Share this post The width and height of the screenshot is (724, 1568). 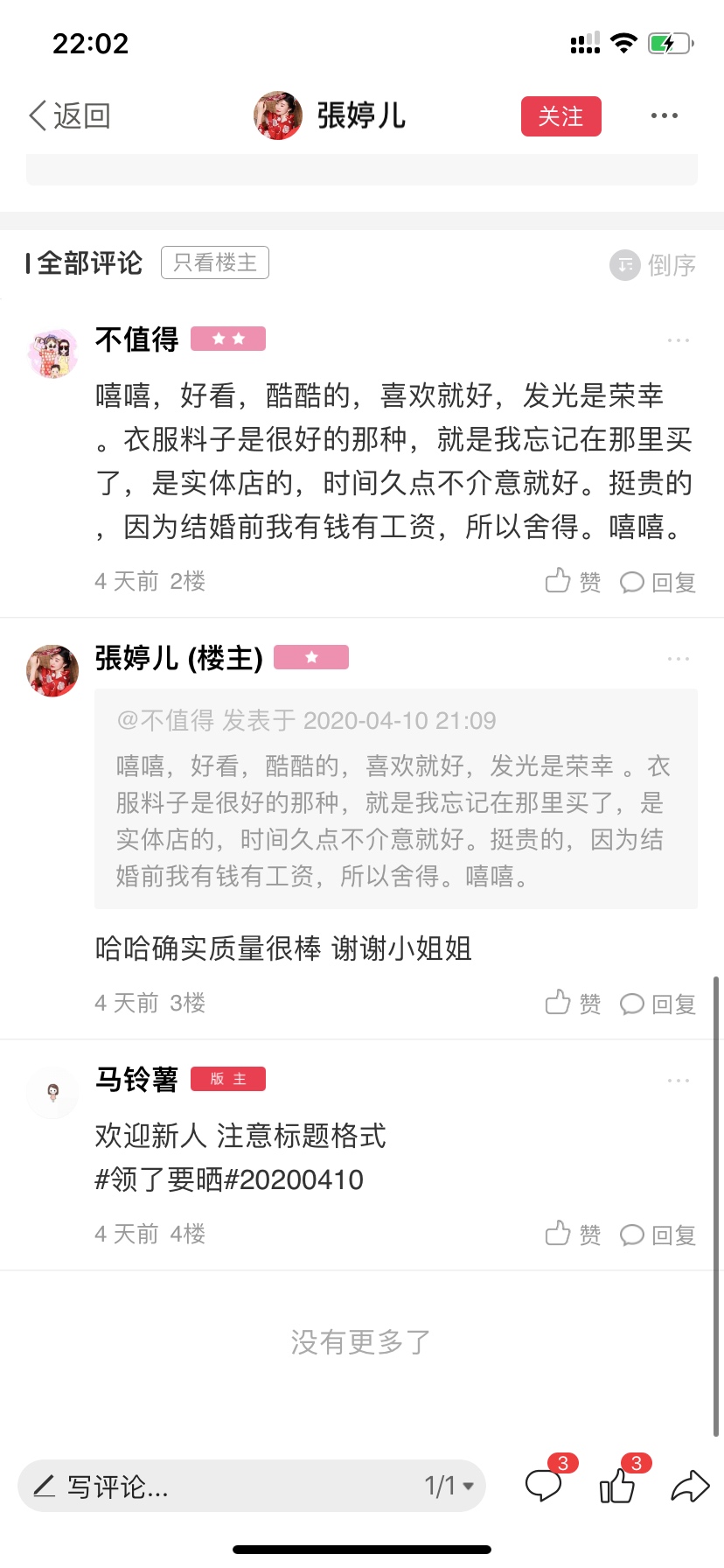(x=690, y=1486)
